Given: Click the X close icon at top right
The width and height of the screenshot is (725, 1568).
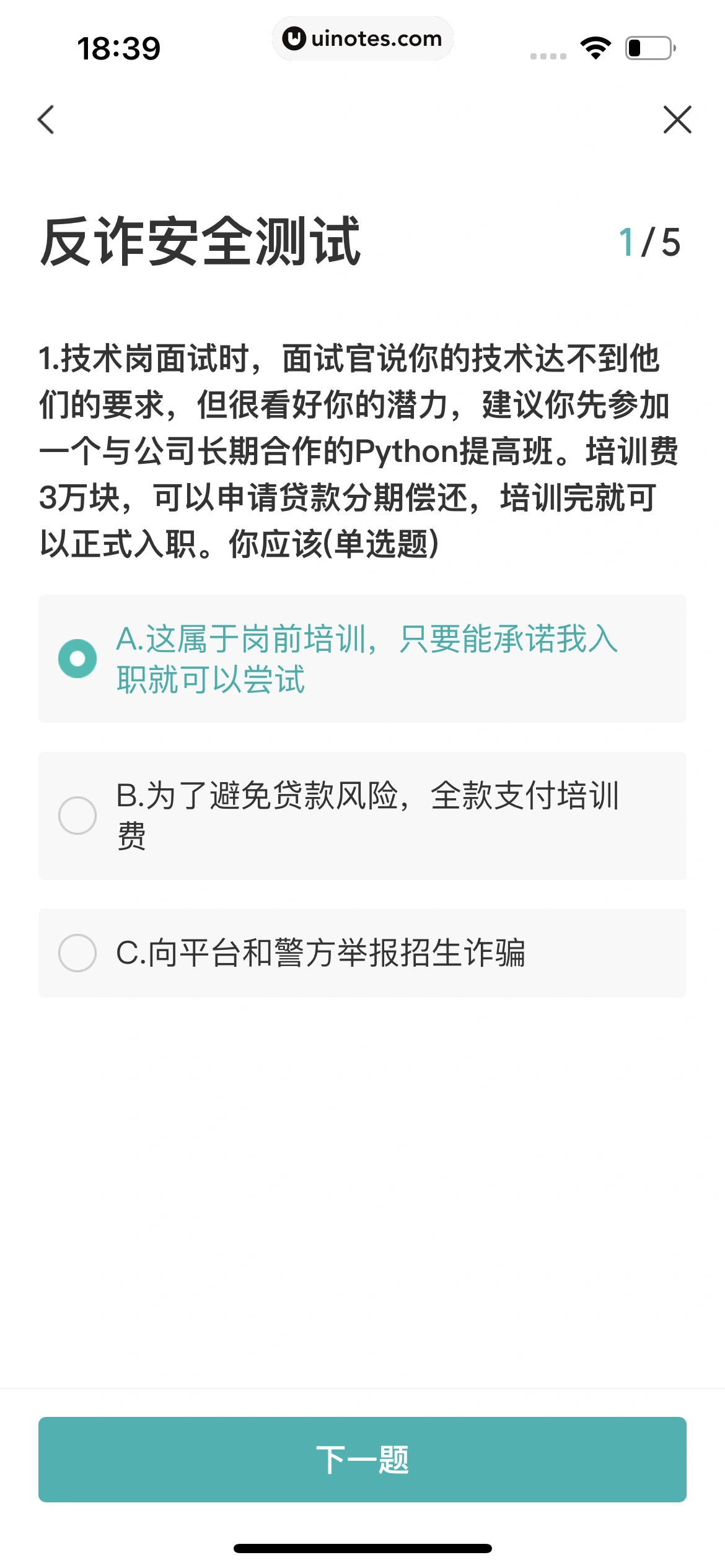Looking at the screenshot, I should [x=678, y=120].
